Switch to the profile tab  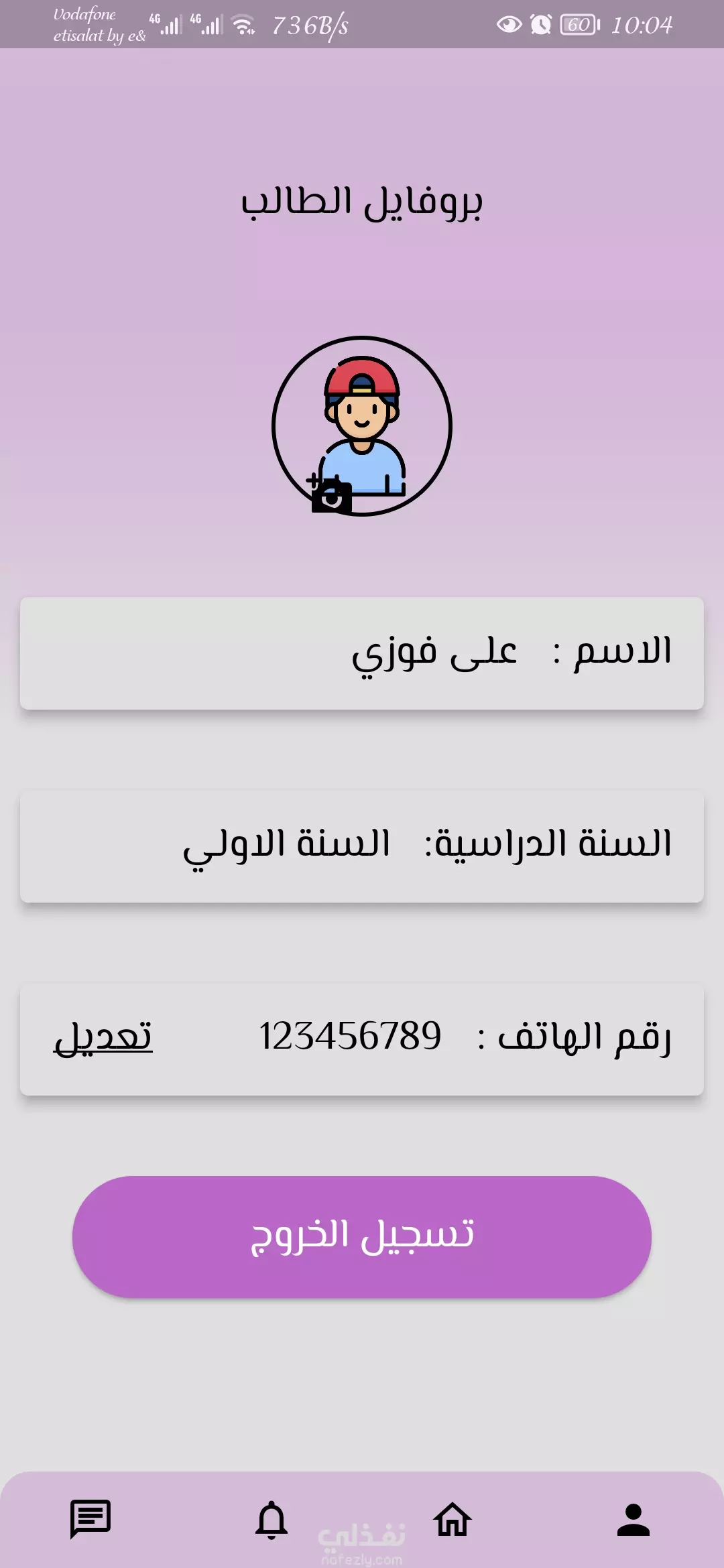(633, 1519)
